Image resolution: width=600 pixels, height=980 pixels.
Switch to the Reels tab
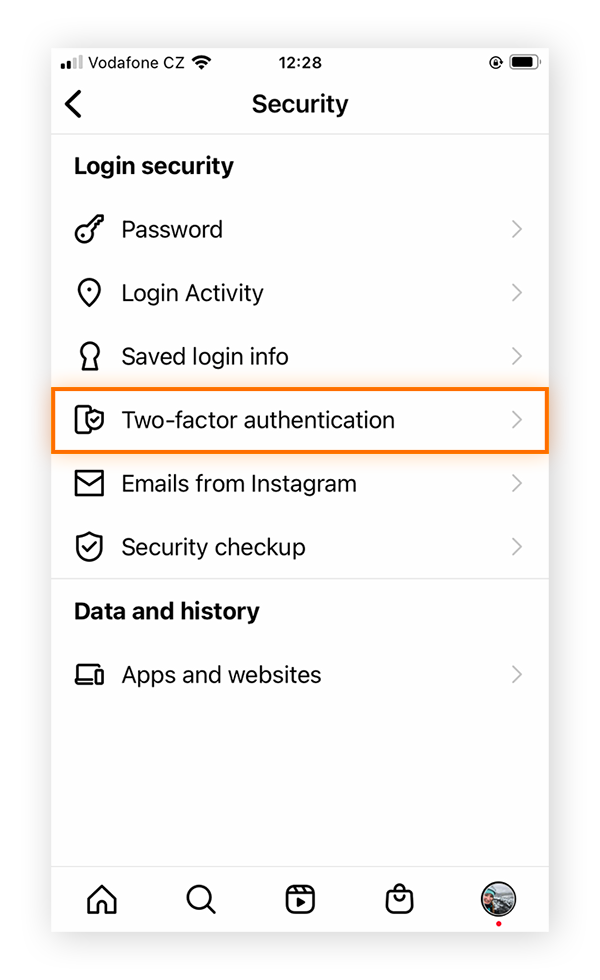(x=300, y=900)
